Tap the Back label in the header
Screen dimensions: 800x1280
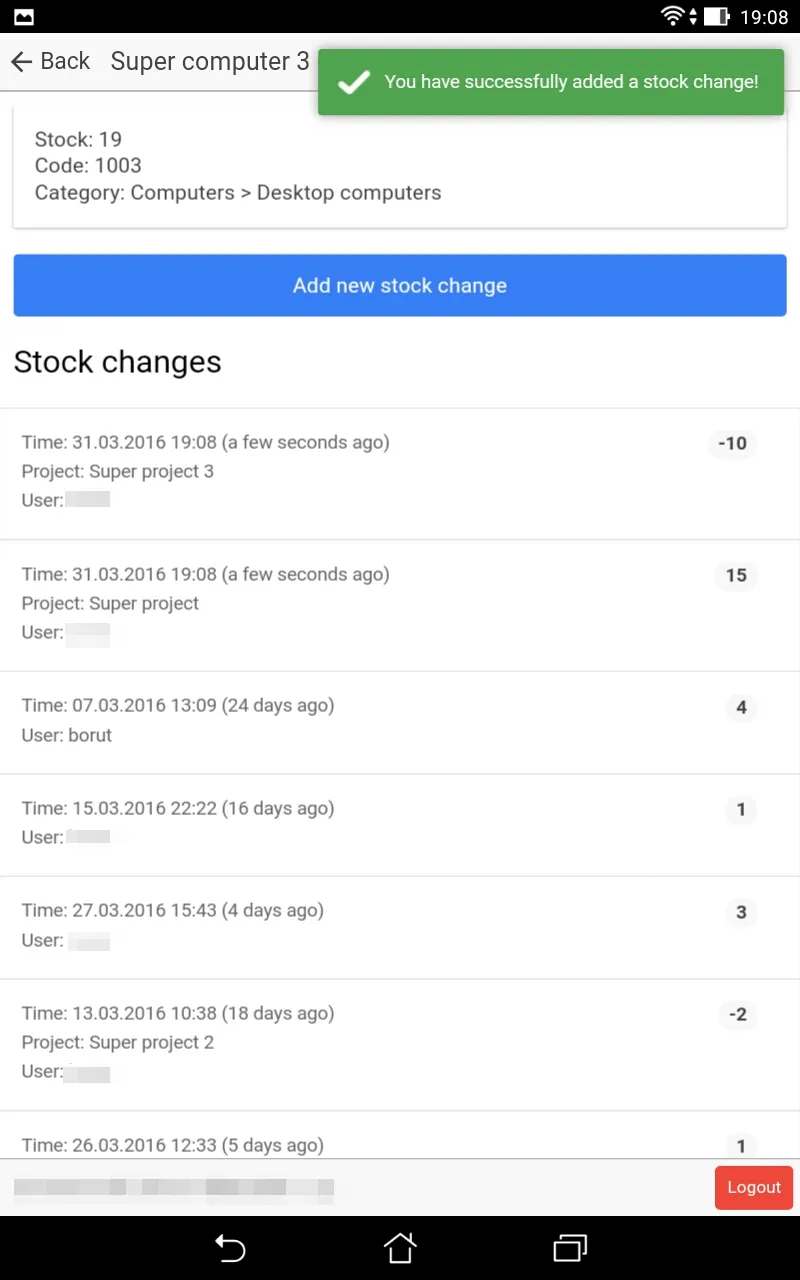[62, 61]
